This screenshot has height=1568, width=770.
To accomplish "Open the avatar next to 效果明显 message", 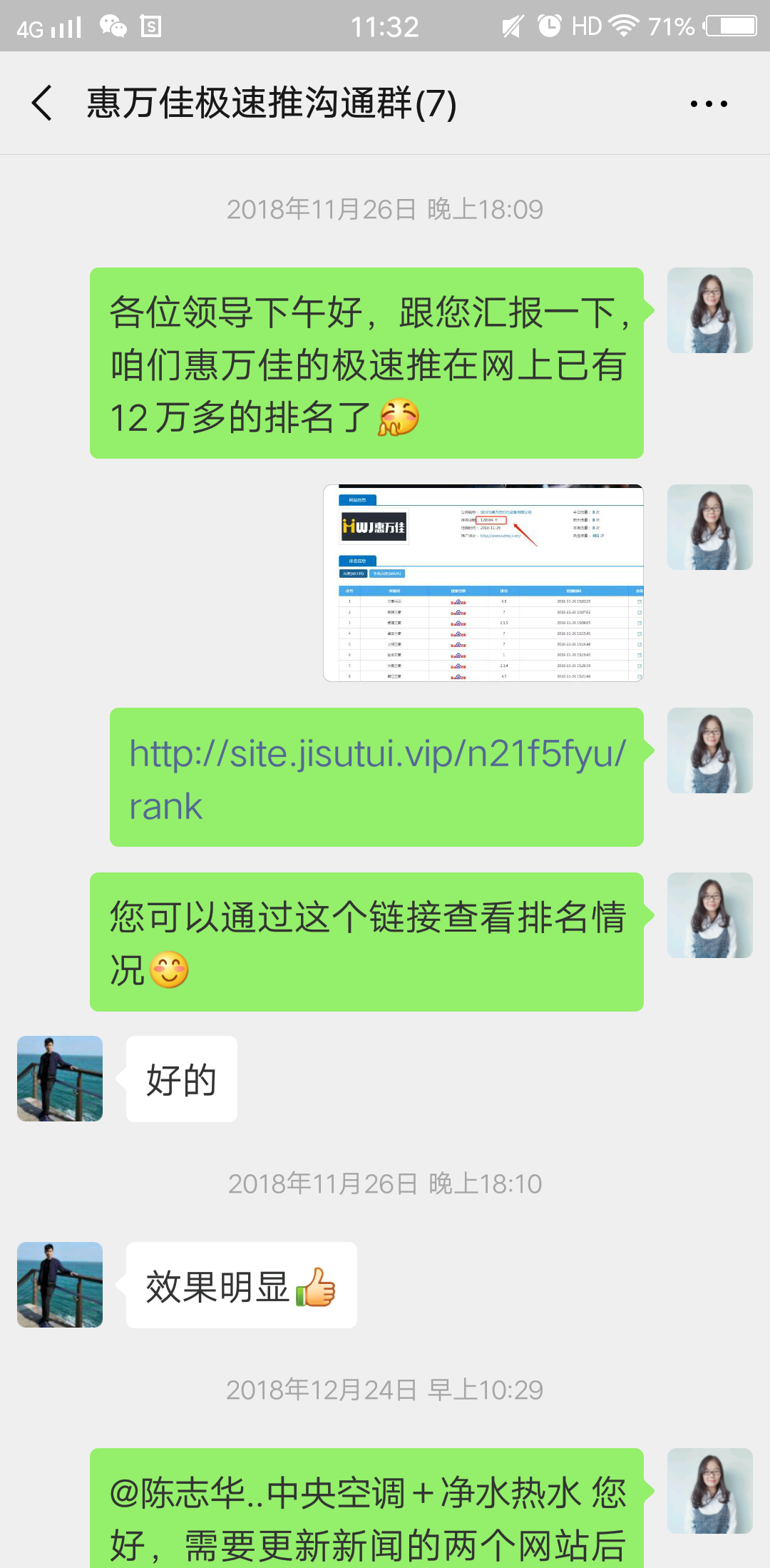I will (60, 1285).
